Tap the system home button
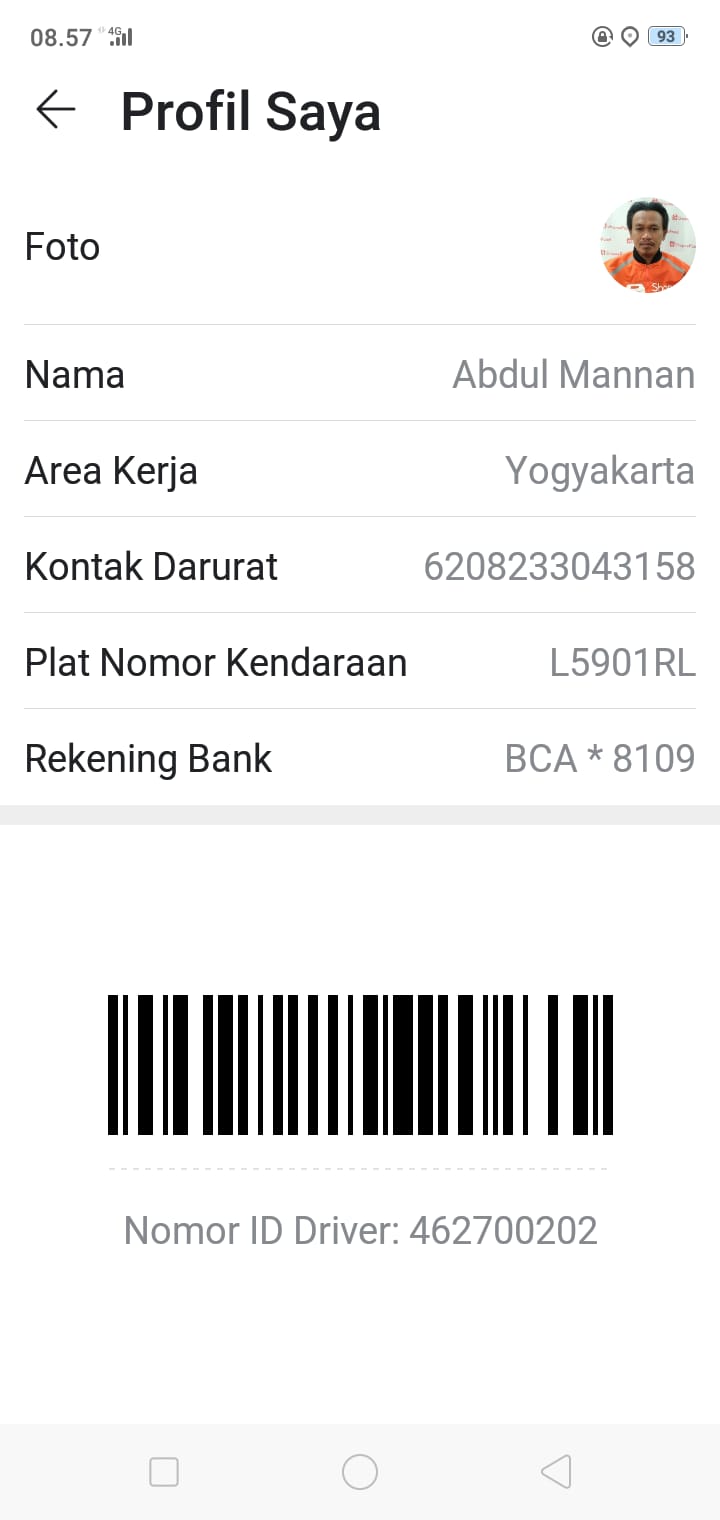720x1520 pixels. pos(360,1472)
